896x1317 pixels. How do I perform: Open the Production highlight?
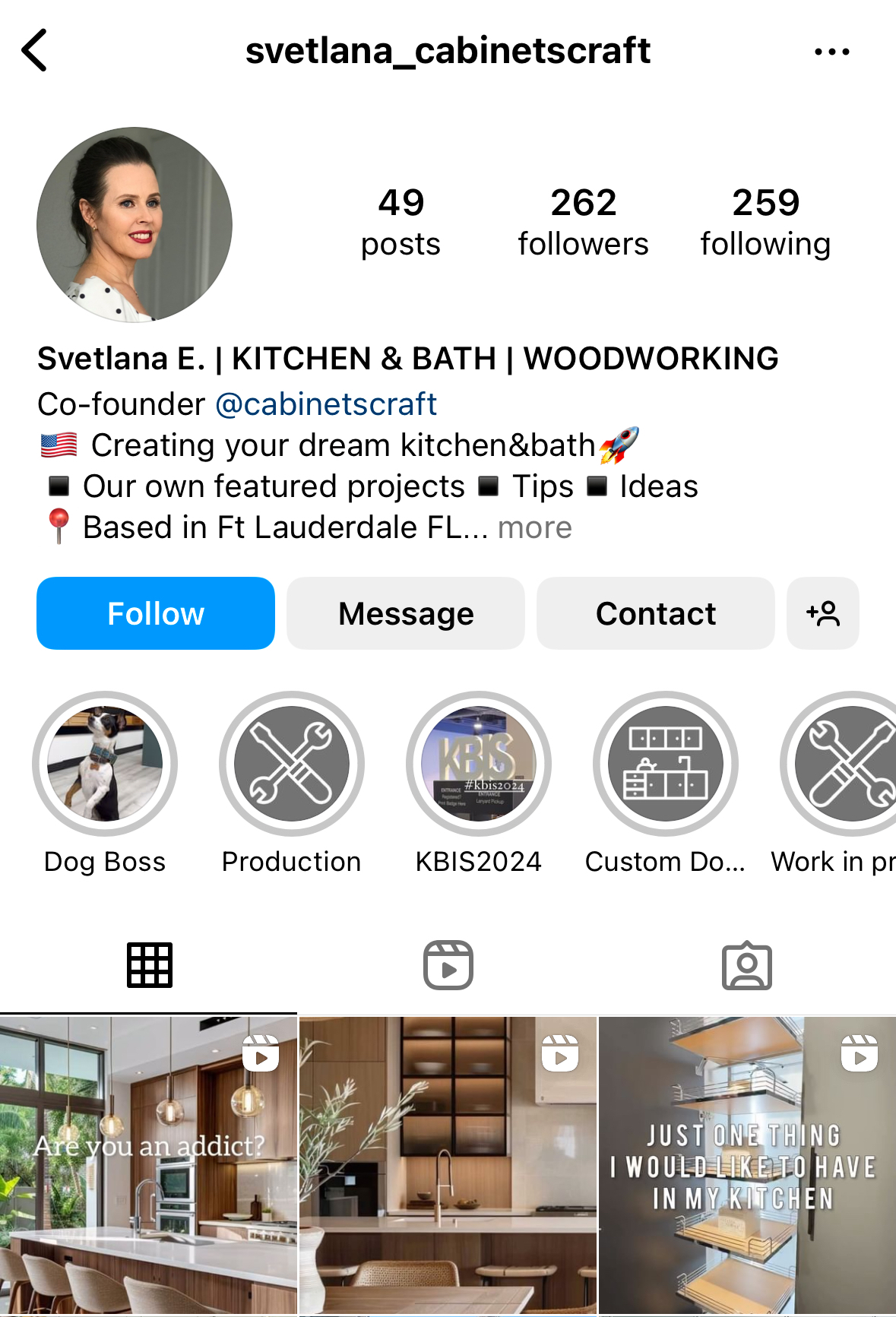coord(292,765)
